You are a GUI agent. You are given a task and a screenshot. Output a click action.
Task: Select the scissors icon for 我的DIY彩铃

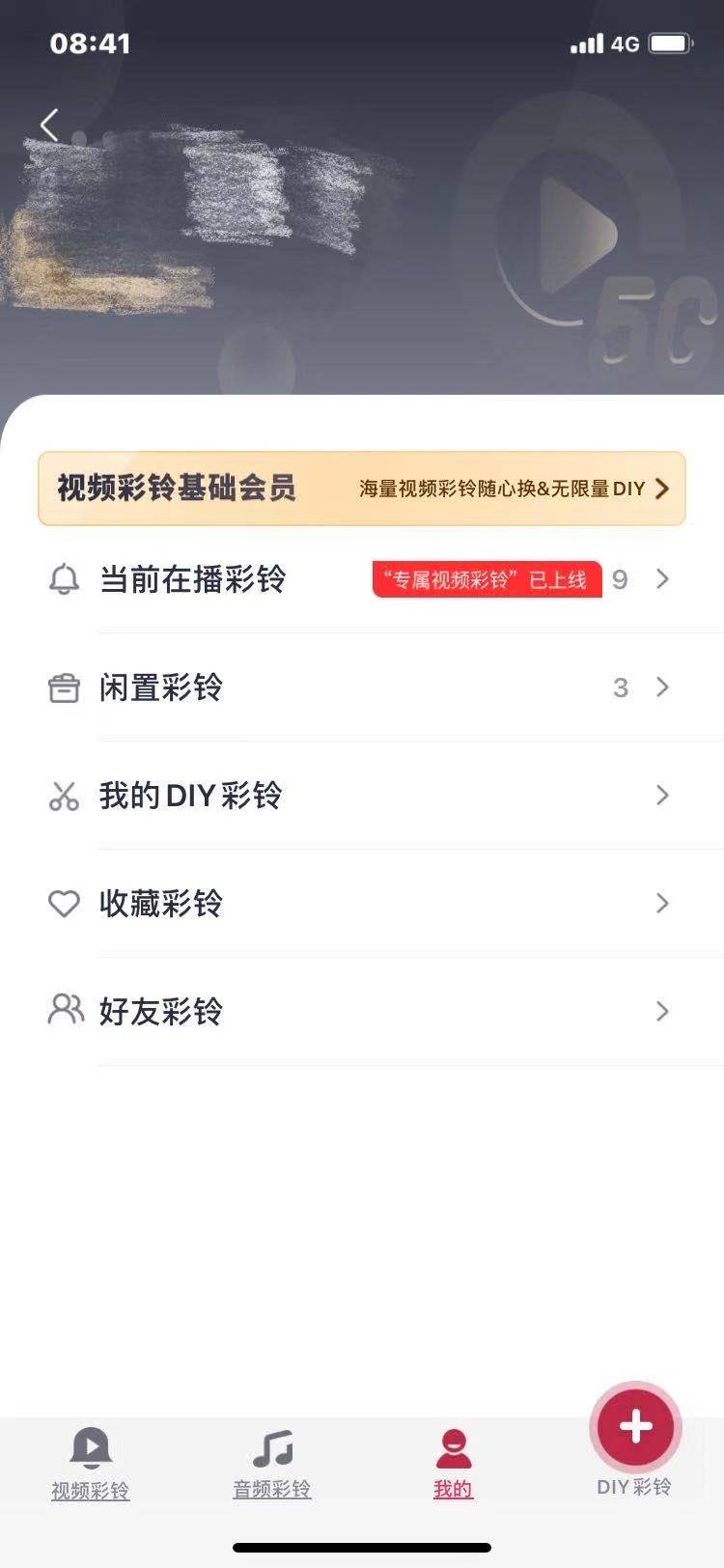64,796
